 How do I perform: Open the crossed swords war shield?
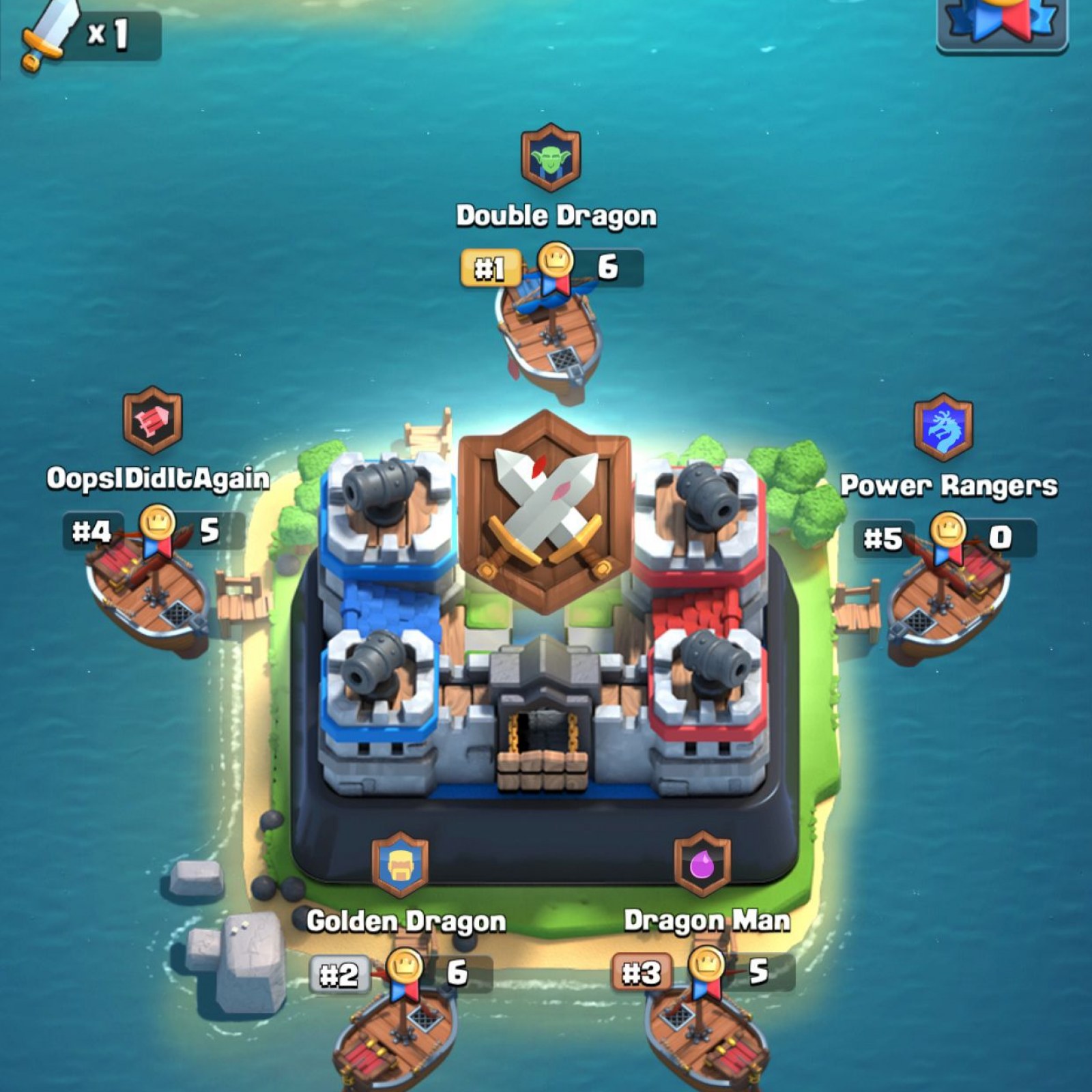[544, 512]
